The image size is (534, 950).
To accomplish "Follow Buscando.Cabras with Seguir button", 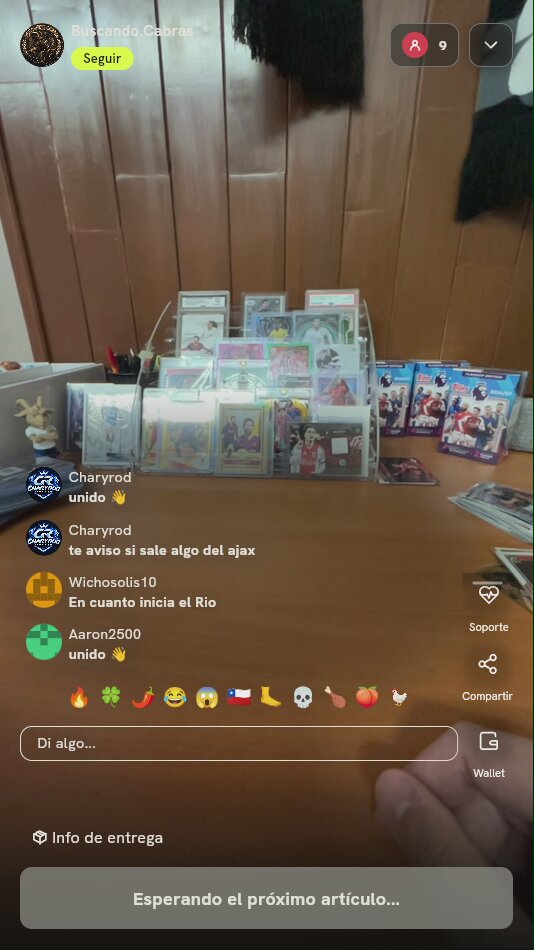I will 102,59.
